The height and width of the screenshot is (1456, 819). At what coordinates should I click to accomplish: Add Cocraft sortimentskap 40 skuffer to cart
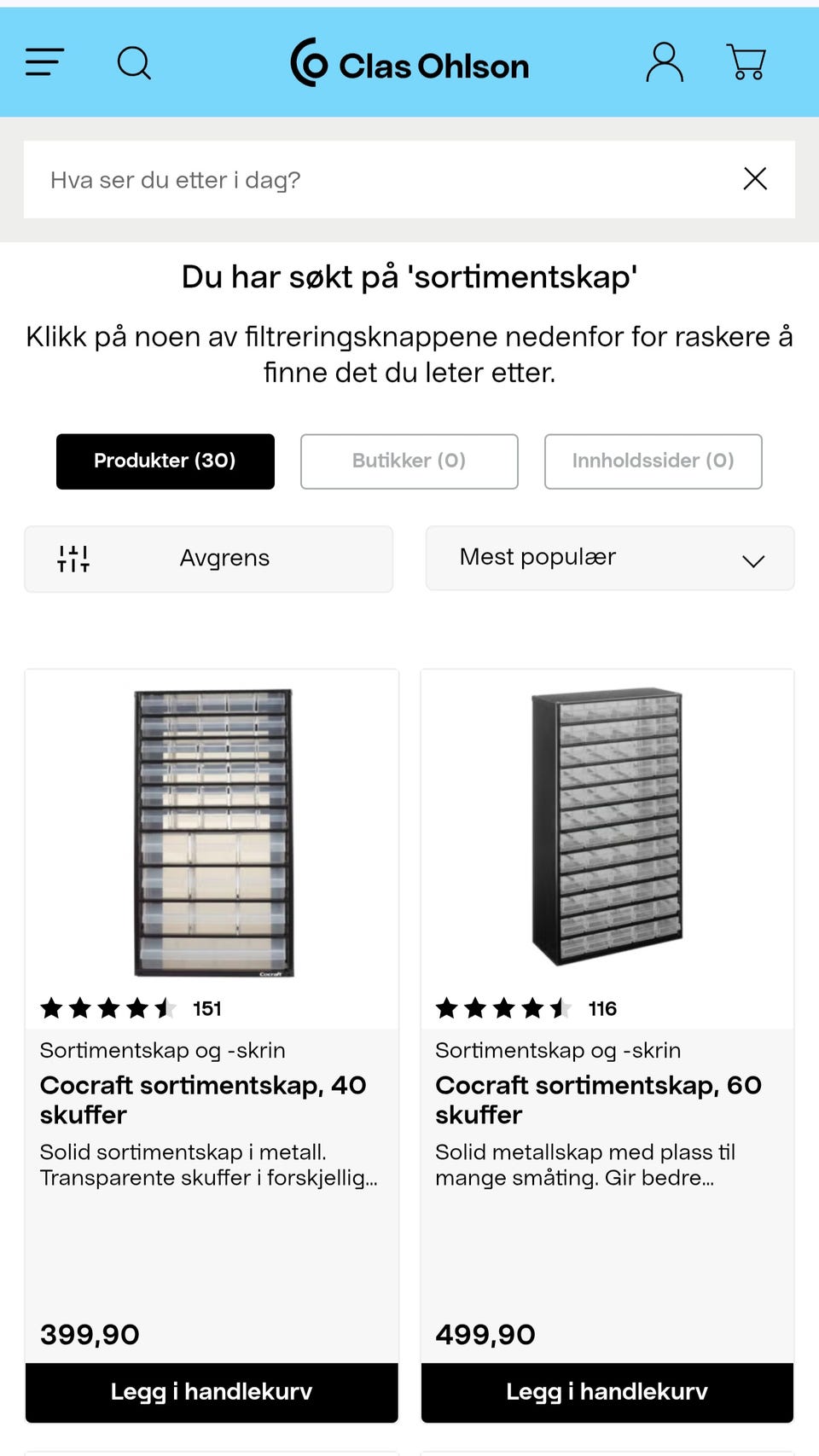coord(211,1391)
